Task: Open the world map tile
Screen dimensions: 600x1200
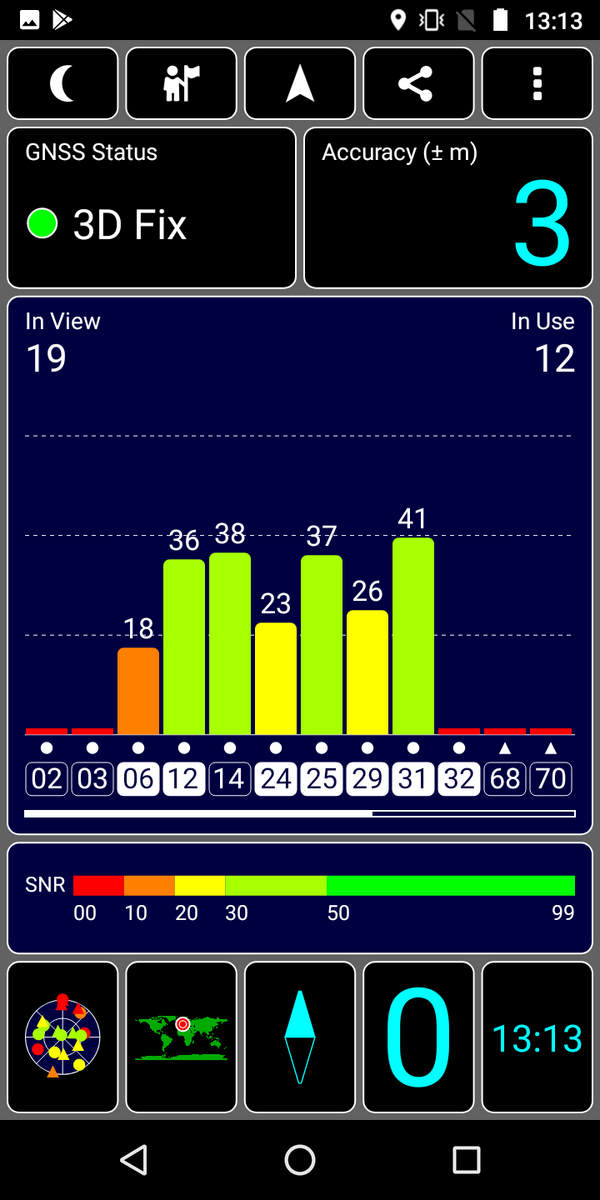Action: (181, 1037)
